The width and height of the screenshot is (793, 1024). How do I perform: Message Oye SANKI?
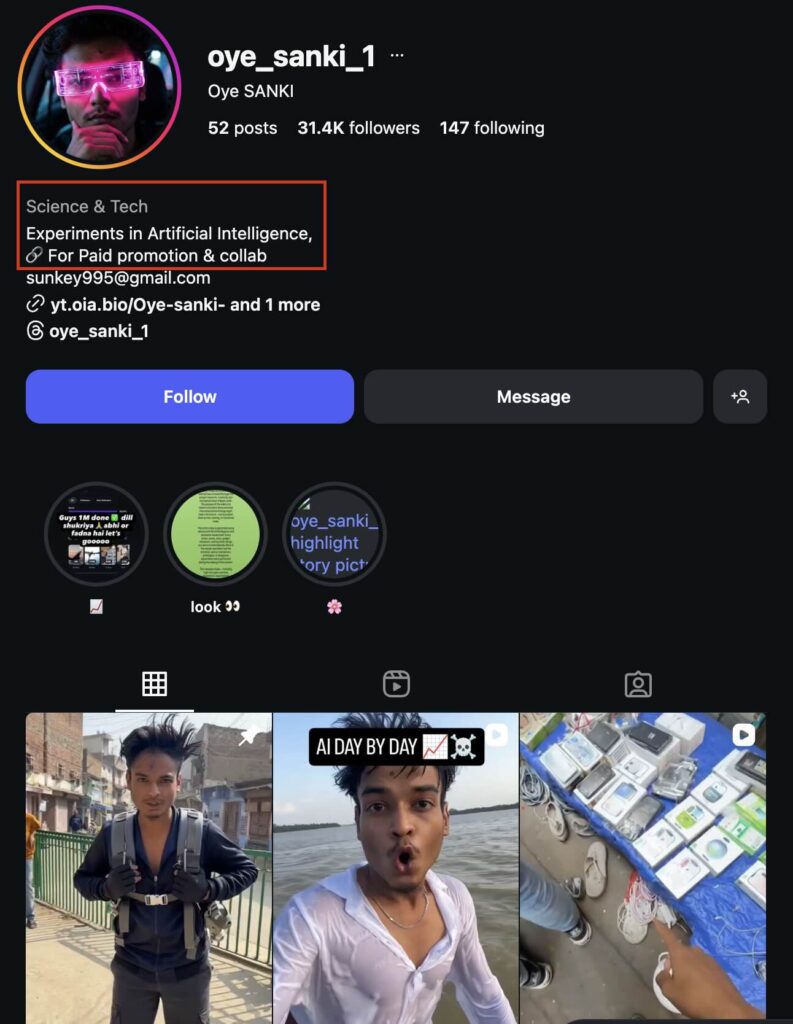point(533,397)
